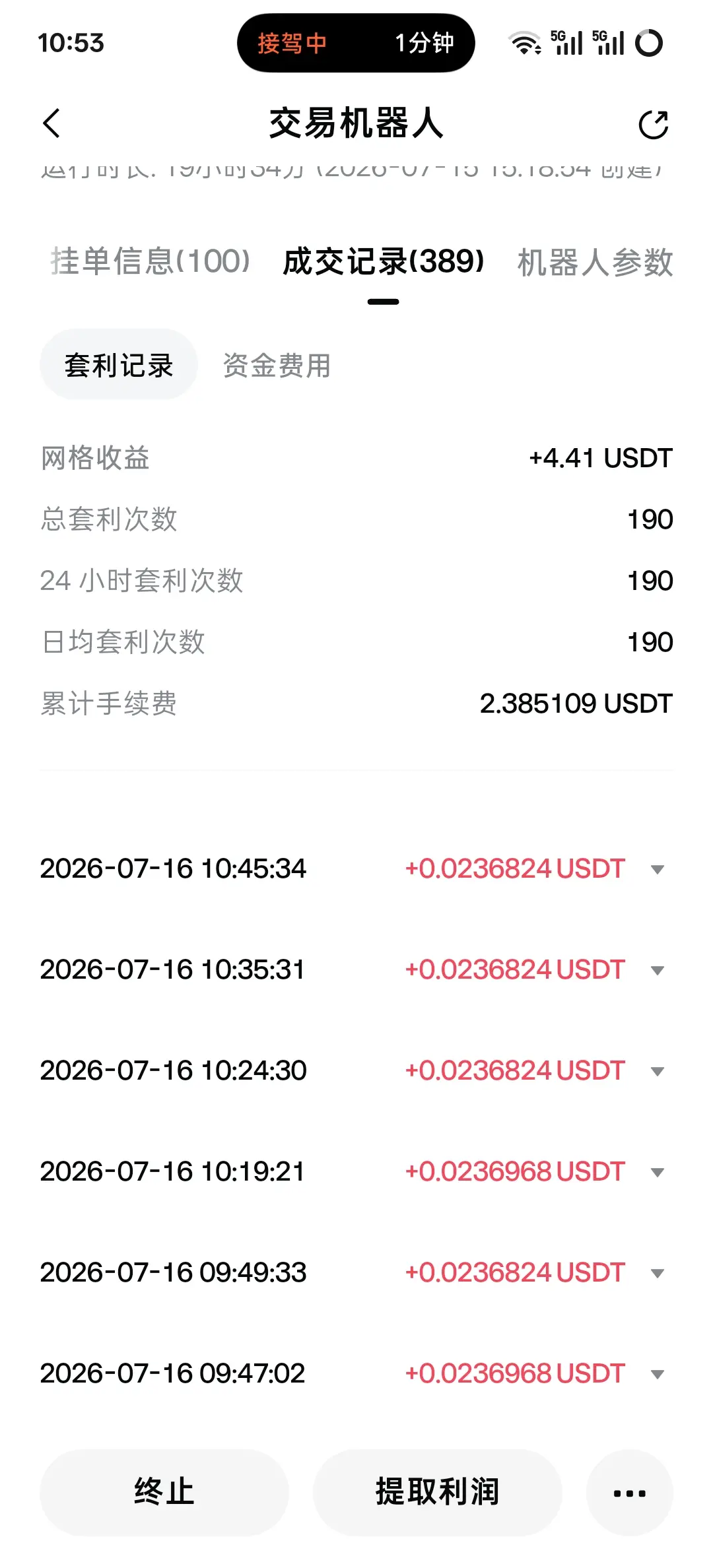Image resolution: width=713 pixels, height=1568 pixels.
Task: Open the 接驾中 ride status pill
Action: [356, 43]
